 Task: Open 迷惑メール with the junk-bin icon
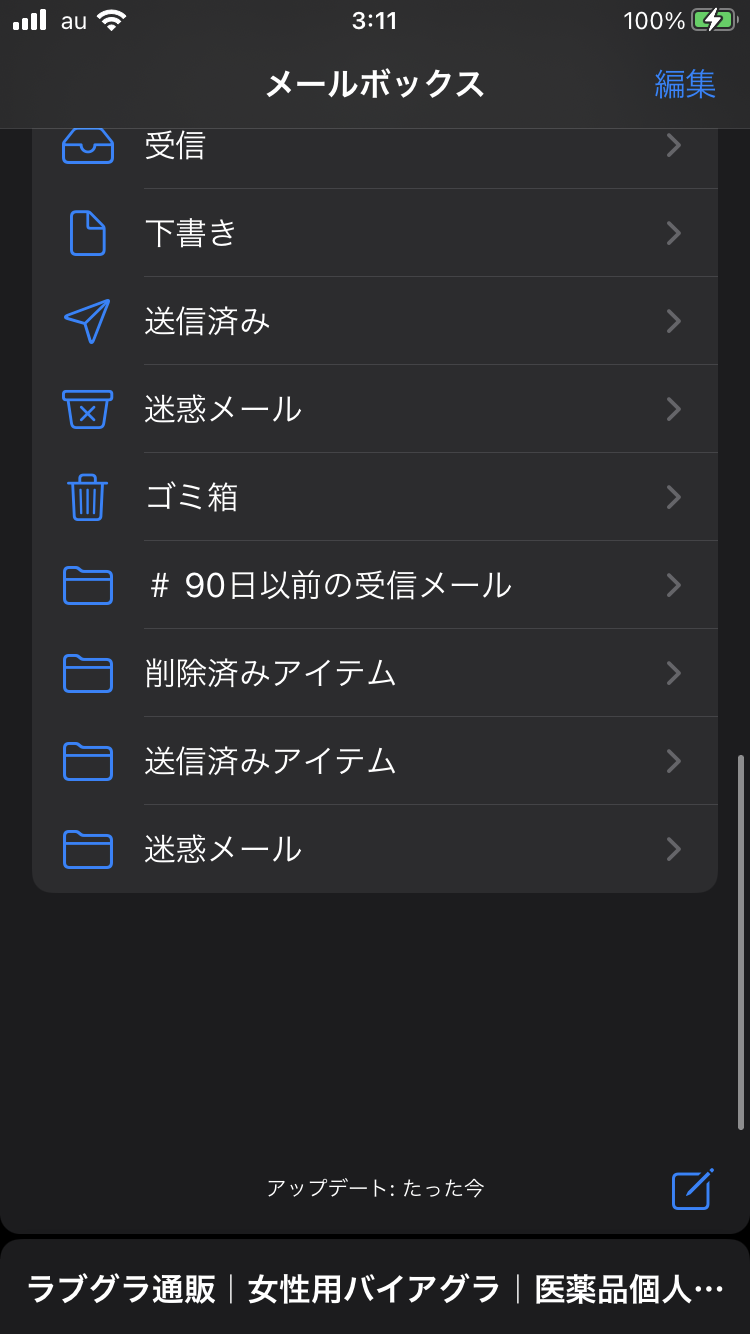pyautogui.click(x=375, y=409)
